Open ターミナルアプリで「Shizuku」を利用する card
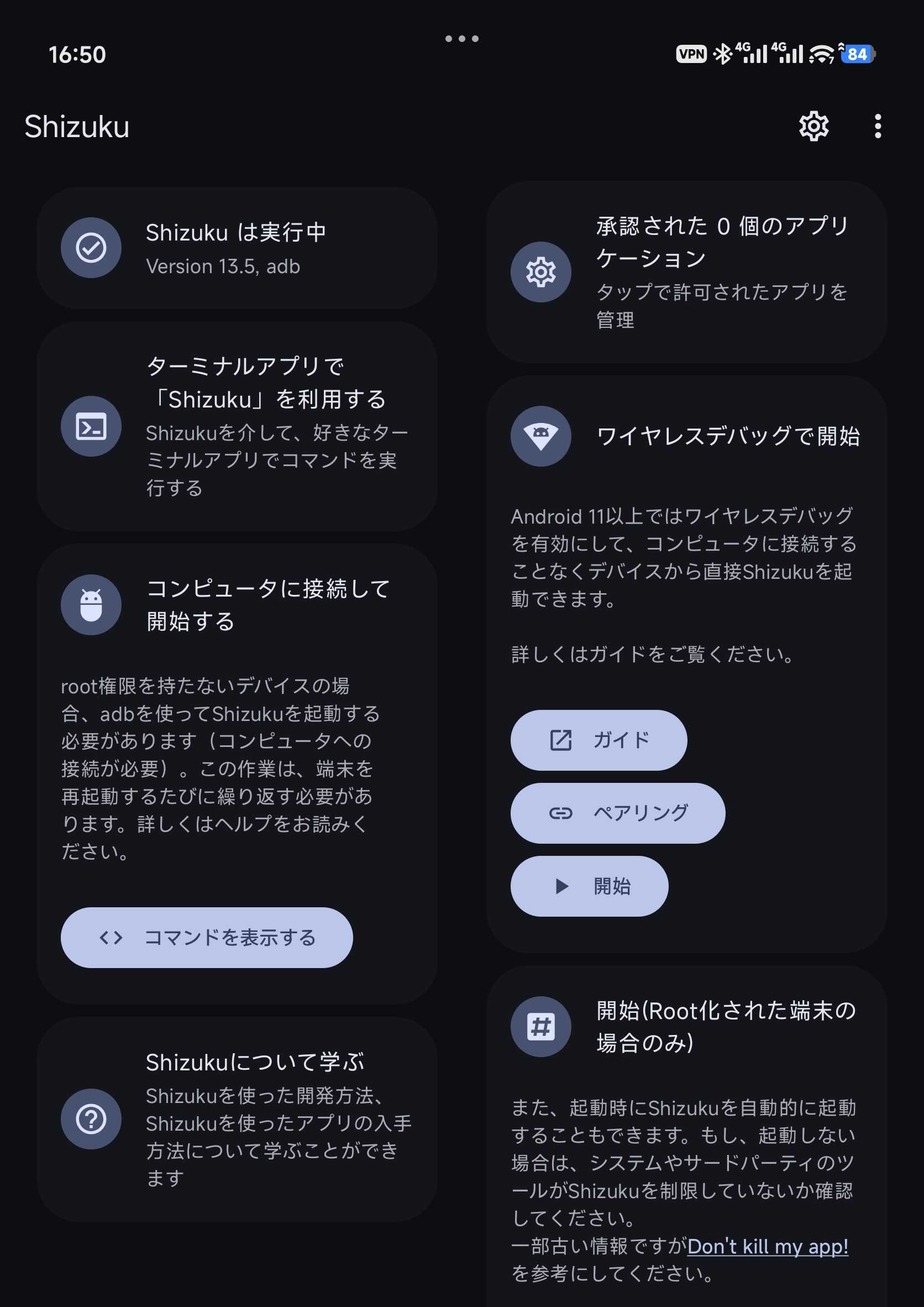 click(237, 426)
